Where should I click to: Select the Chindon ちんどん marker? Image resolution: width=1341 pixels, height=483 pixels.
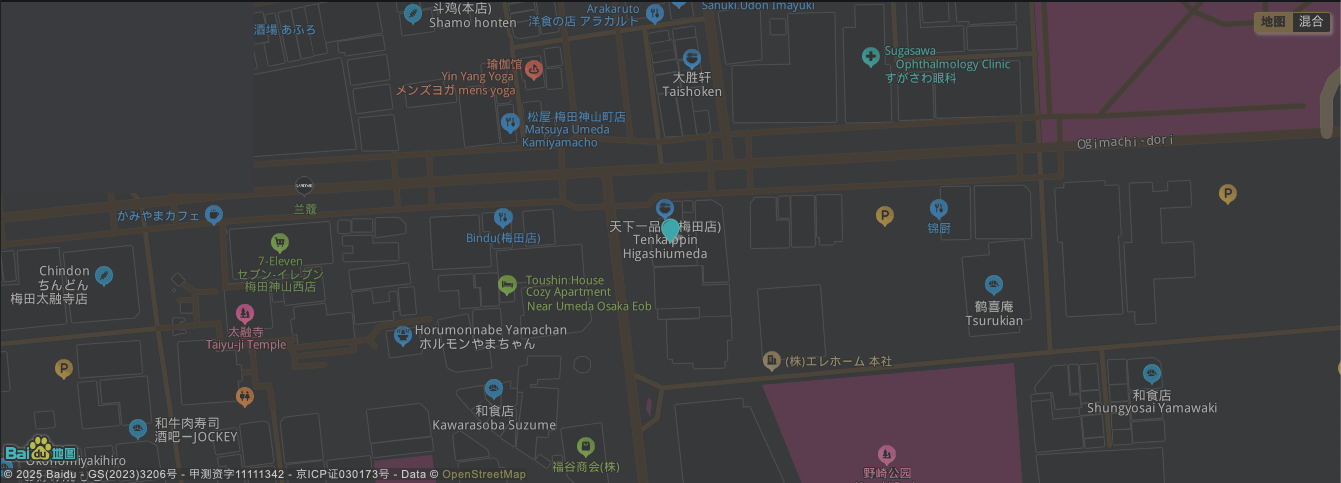pyautogui.click(x=104, y=275)
